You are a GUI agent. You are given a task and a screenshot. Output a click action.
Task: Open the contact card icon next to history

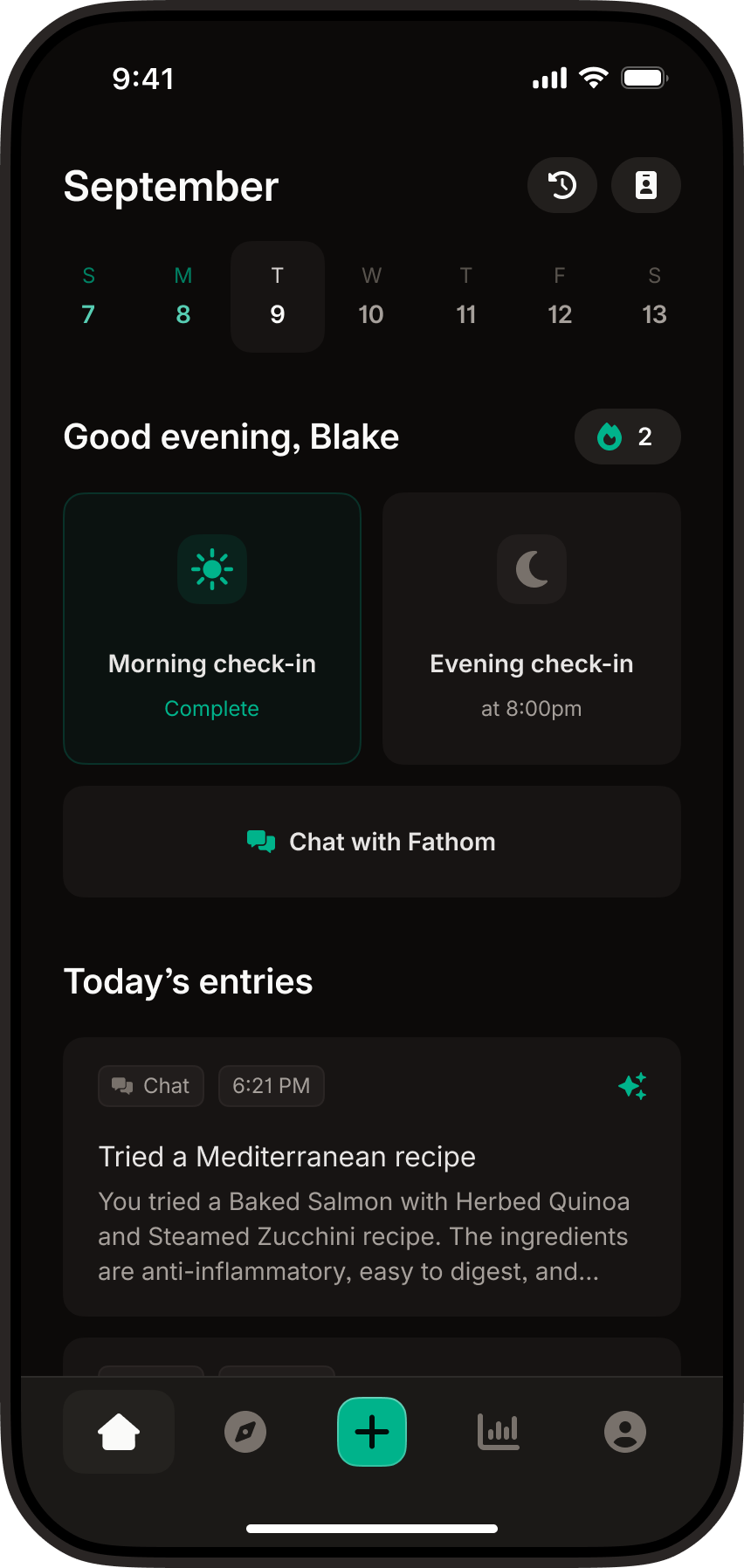point(645,185)
